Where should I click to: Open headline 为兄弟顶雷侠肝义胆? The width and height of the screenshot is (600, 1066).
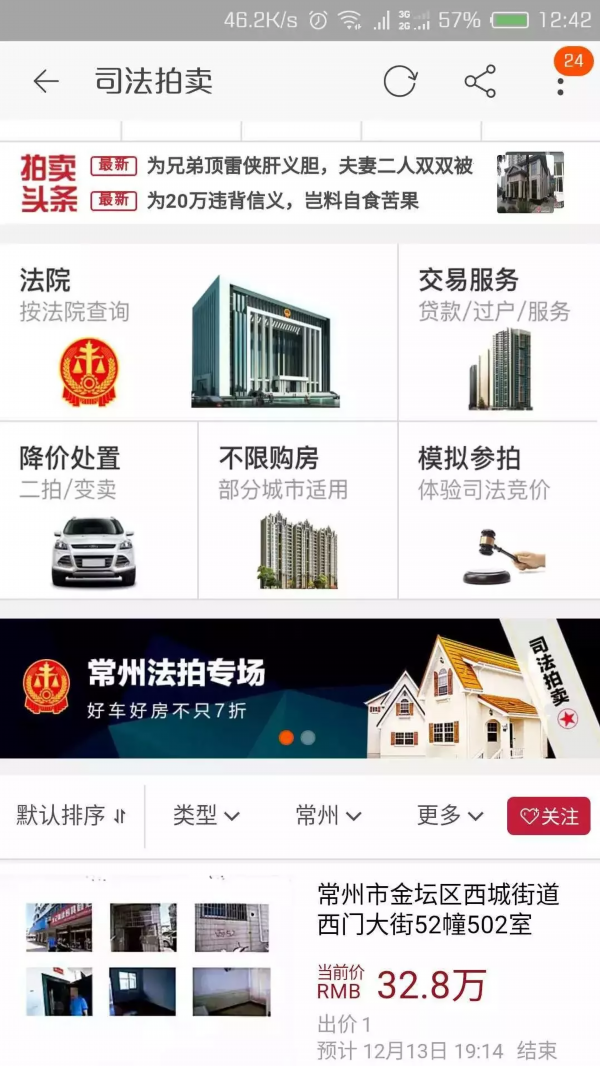pos(308,166)
